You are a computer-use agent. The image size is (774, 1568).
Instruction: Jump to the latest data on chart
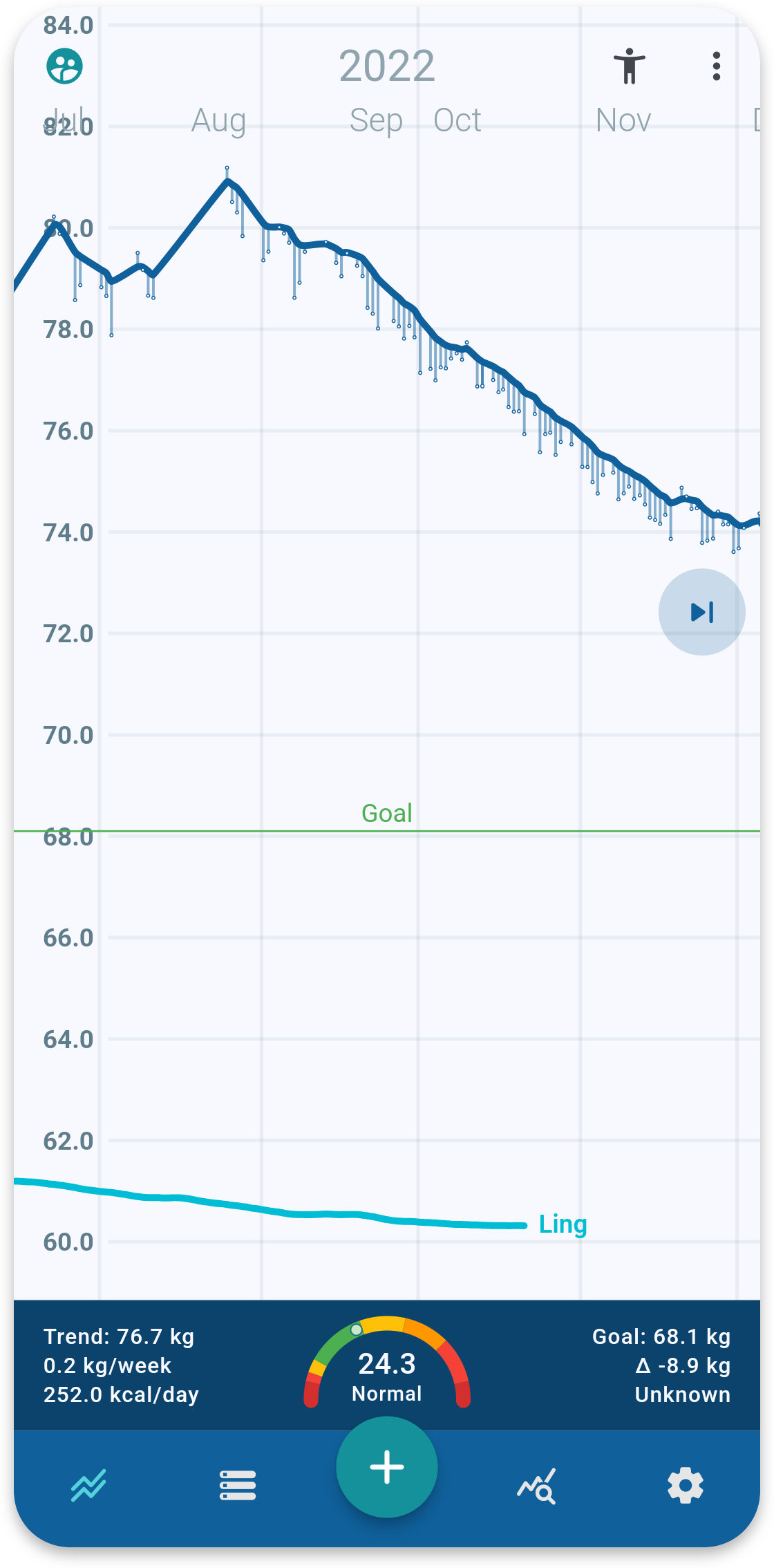pyautogui.click(x=701, y=612)
